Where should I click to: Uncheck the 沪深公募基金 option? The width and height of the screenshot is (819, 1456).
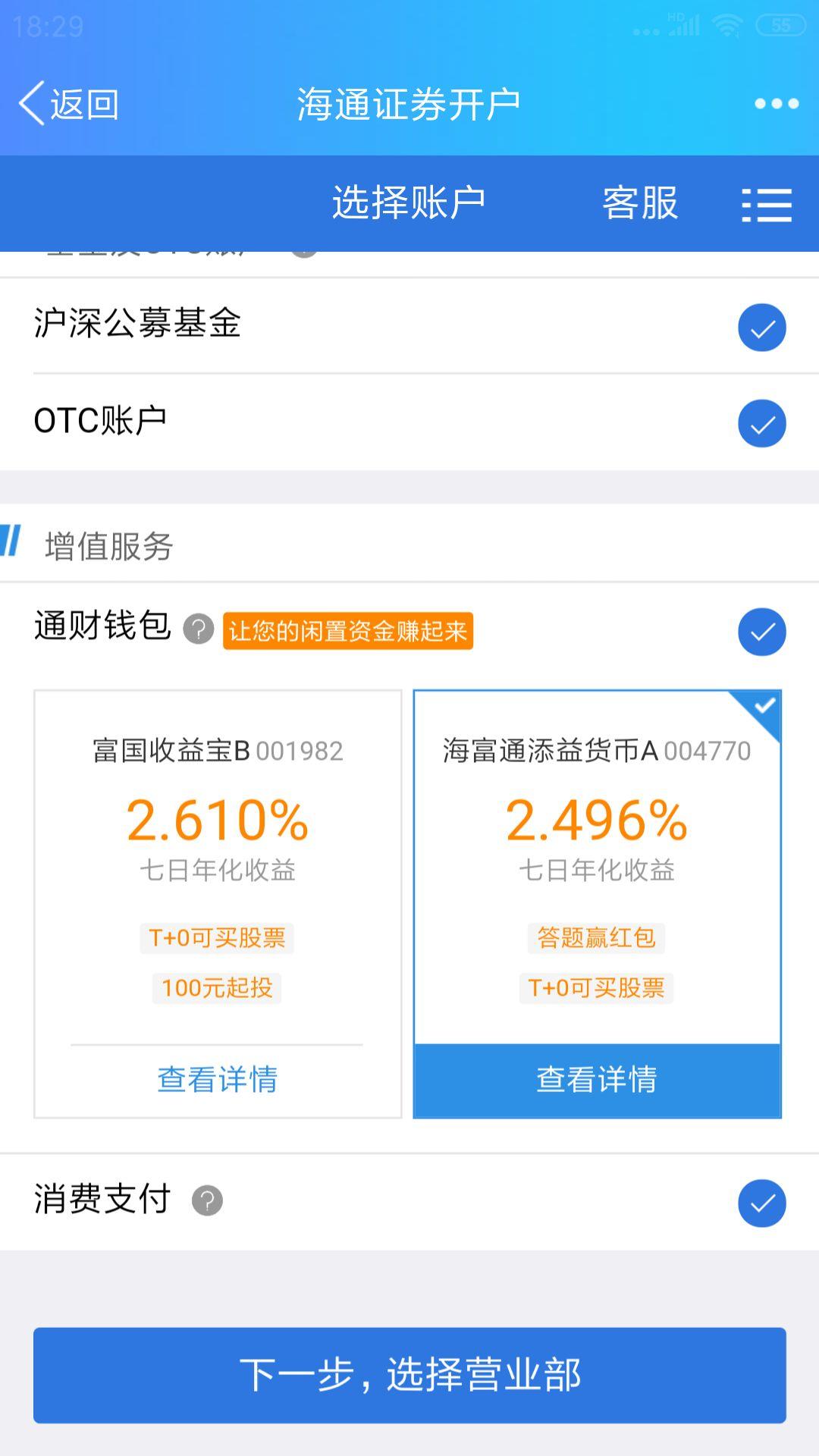click(761, 328)
